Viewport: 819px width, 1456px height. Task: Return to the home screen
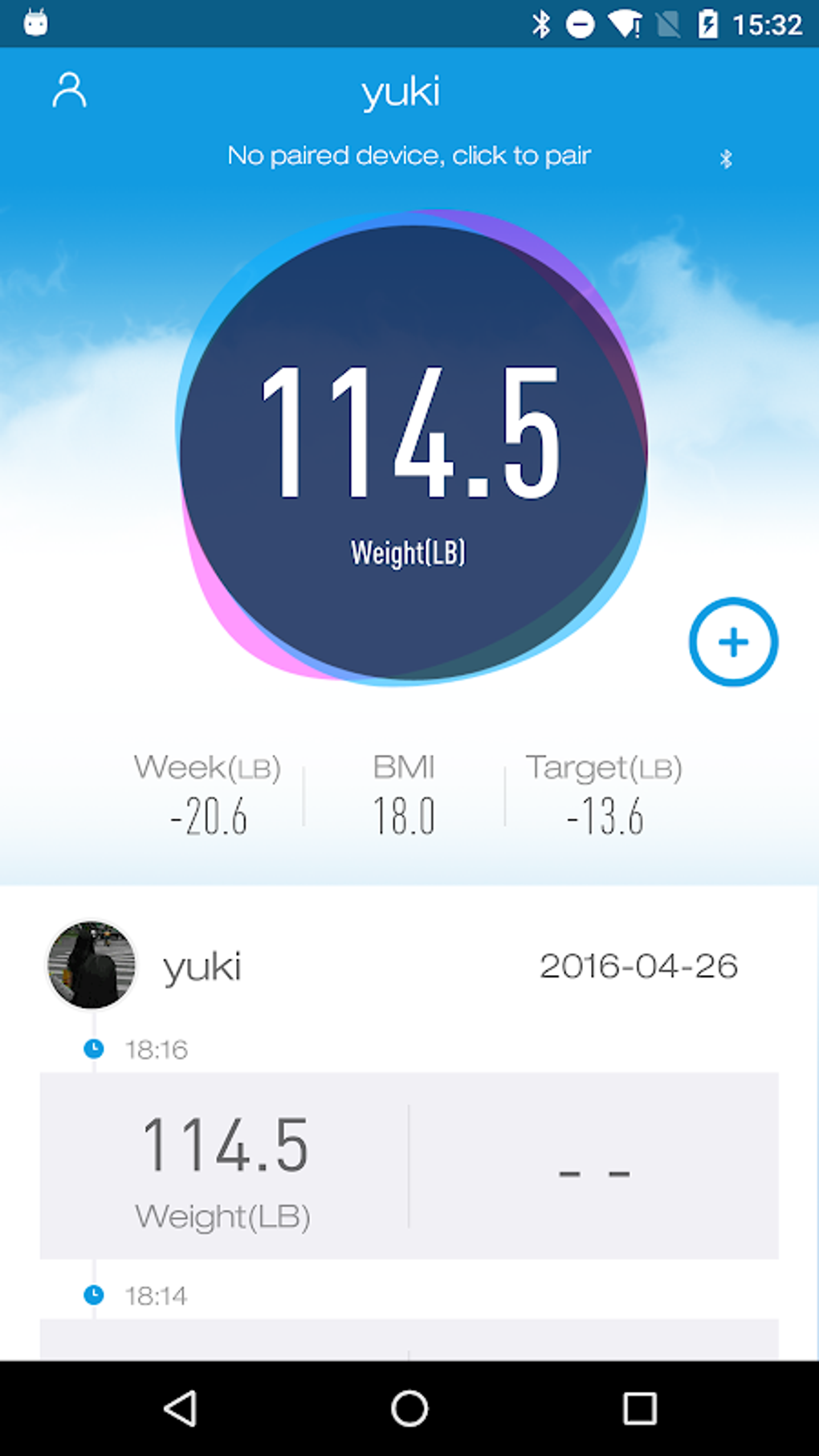click(x=409, y=1408)
